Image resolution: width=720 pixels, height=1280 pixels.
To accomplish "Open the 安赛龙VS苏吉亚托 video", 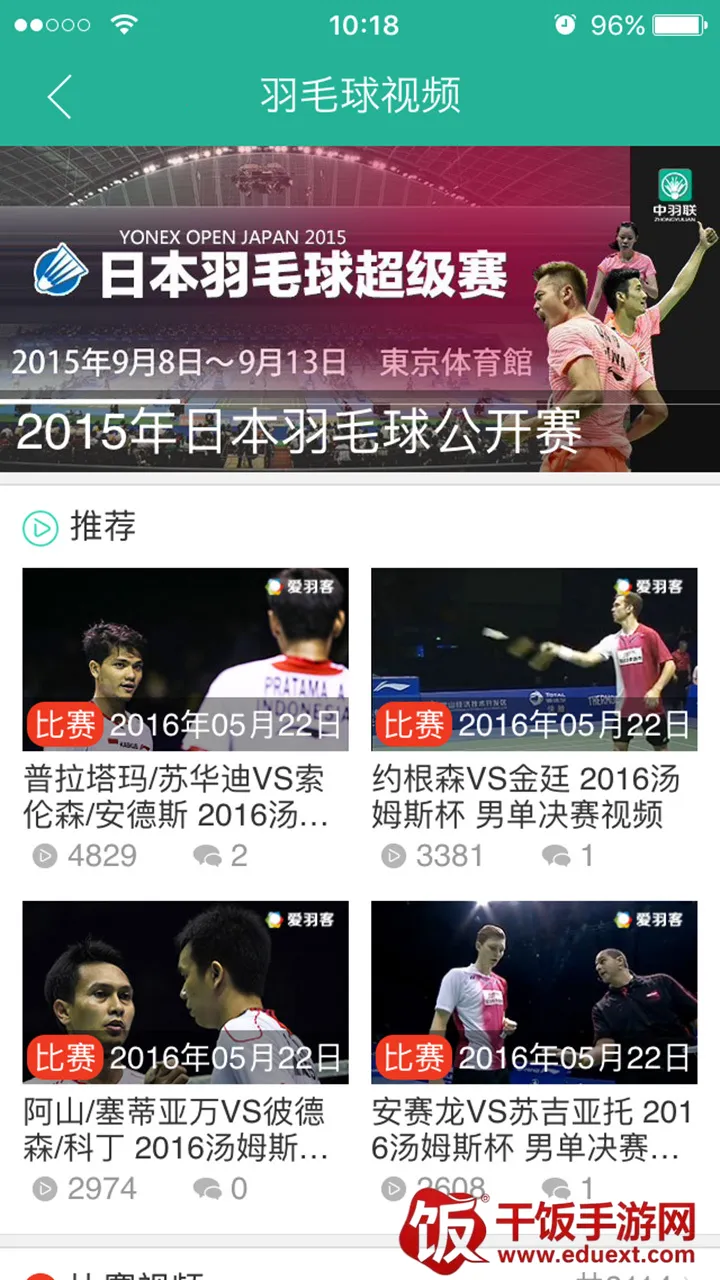I will [534, 992].
